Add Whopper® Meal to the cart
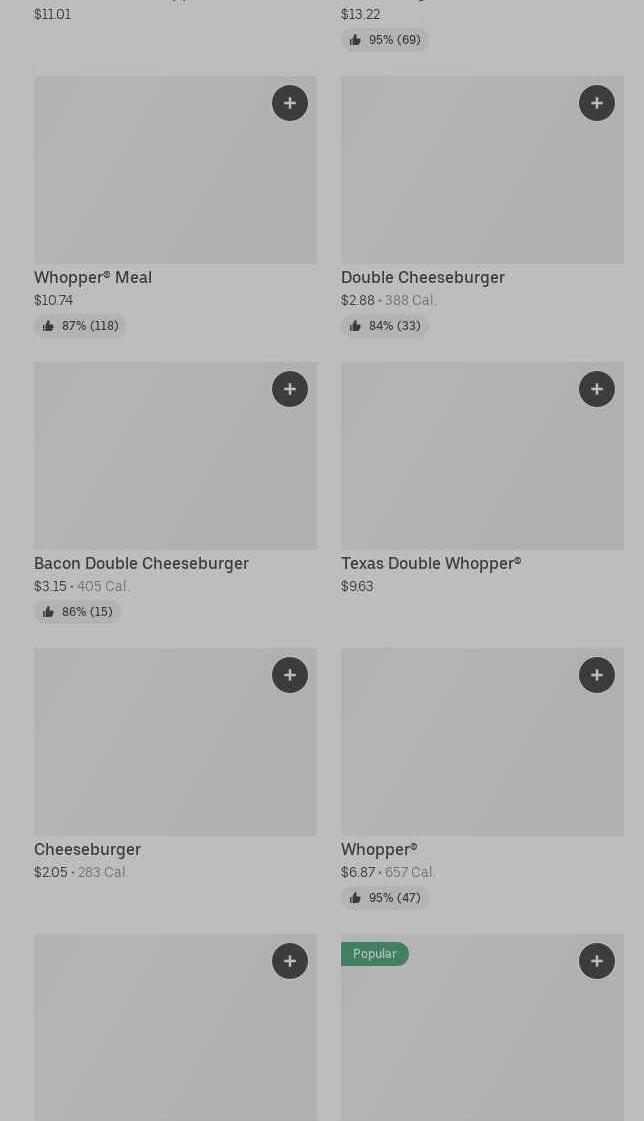The width and height of the screenshot is (644, 1121). pos(290,103)
